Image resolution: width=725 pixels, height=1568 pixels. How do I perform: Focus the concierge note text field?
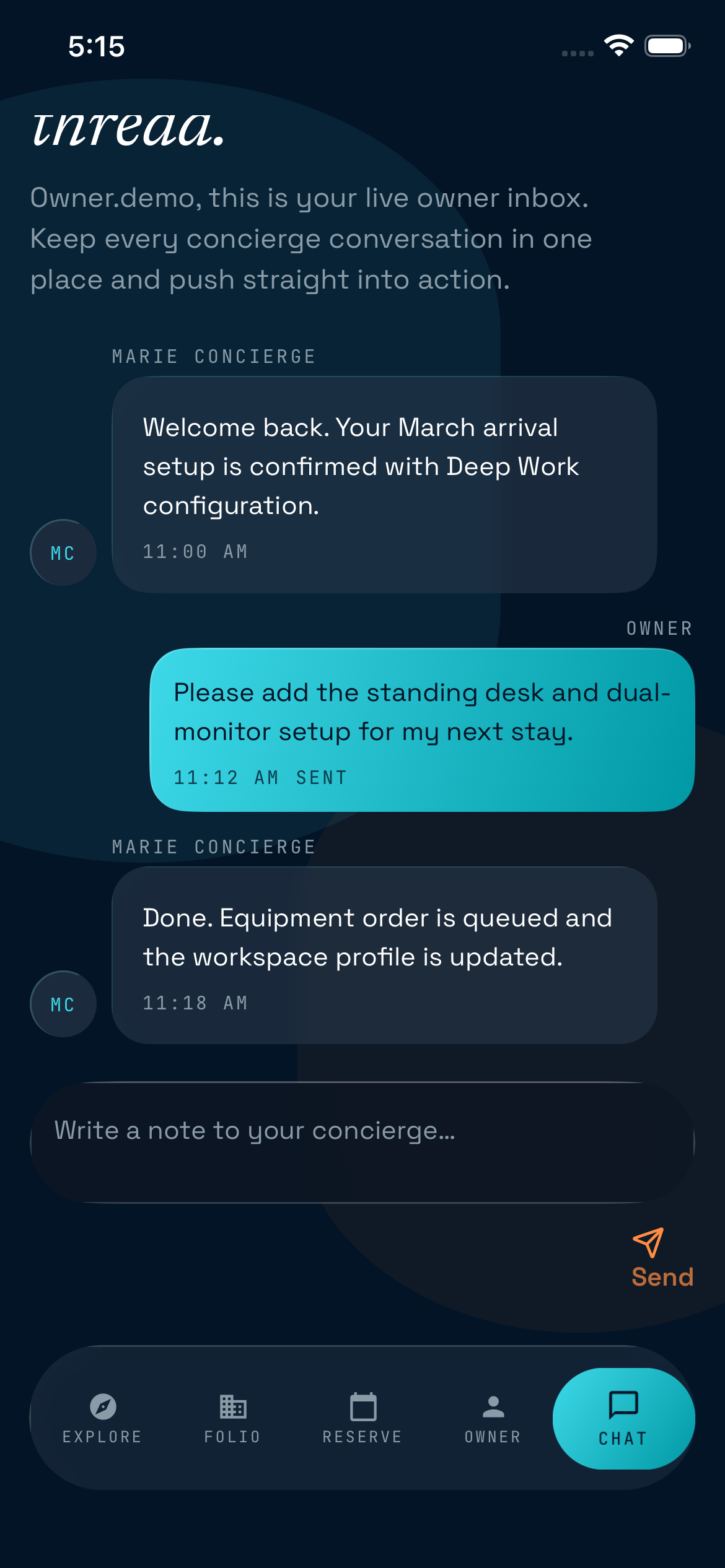(362, 1141)
